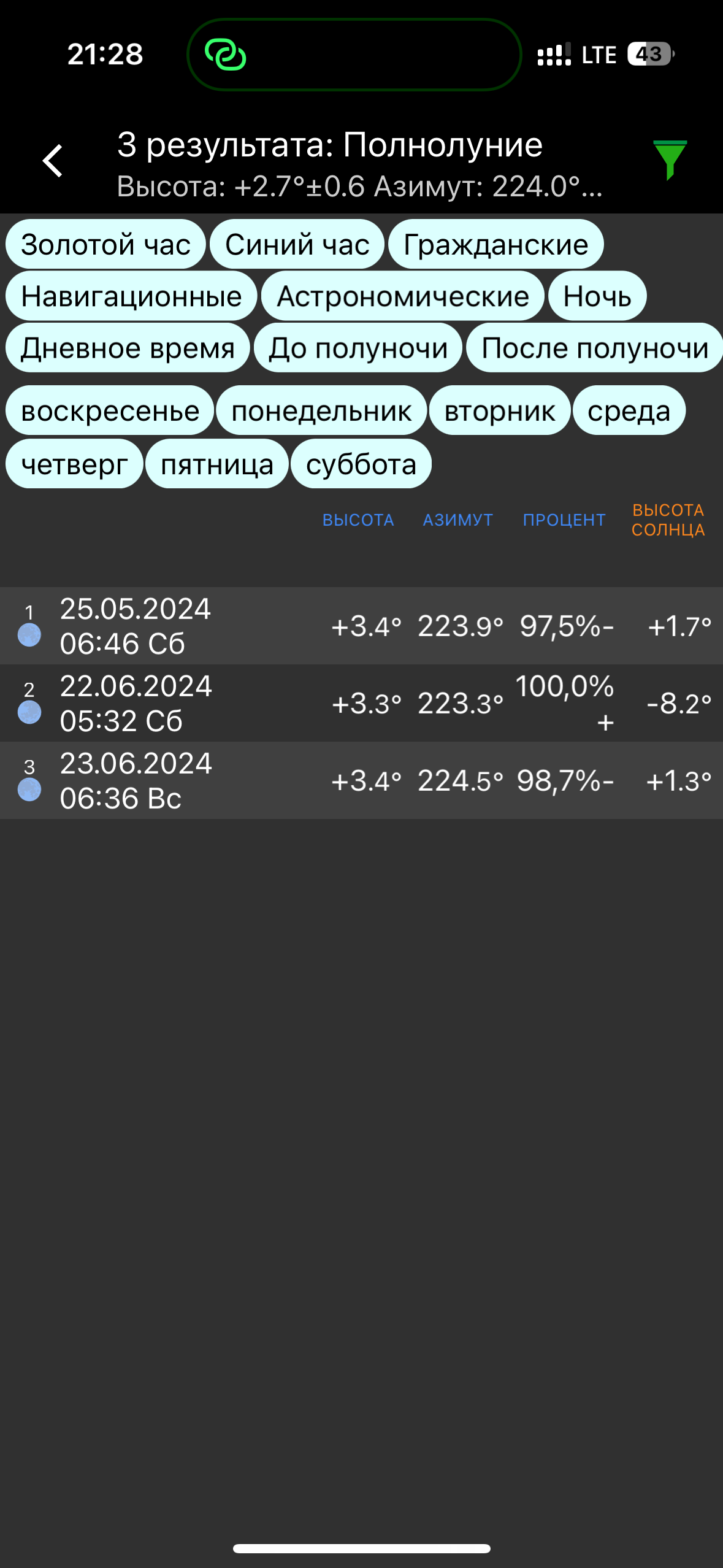Screen dimensions: 723x1568
Task: Open the green filter funnel
Action: click(669, 159)
